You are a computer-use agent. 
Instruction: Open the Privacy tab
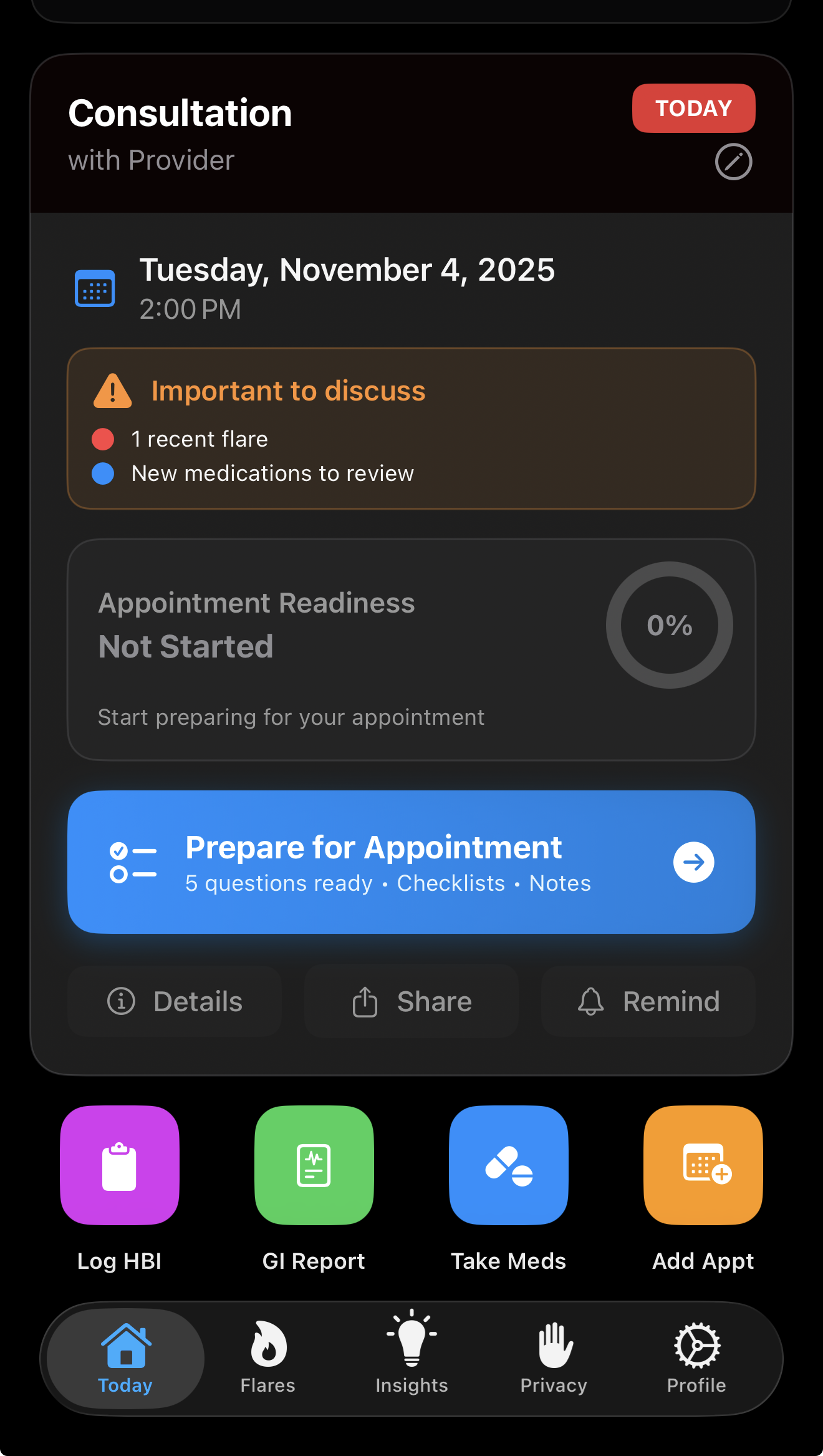(x=554, y=1359)
